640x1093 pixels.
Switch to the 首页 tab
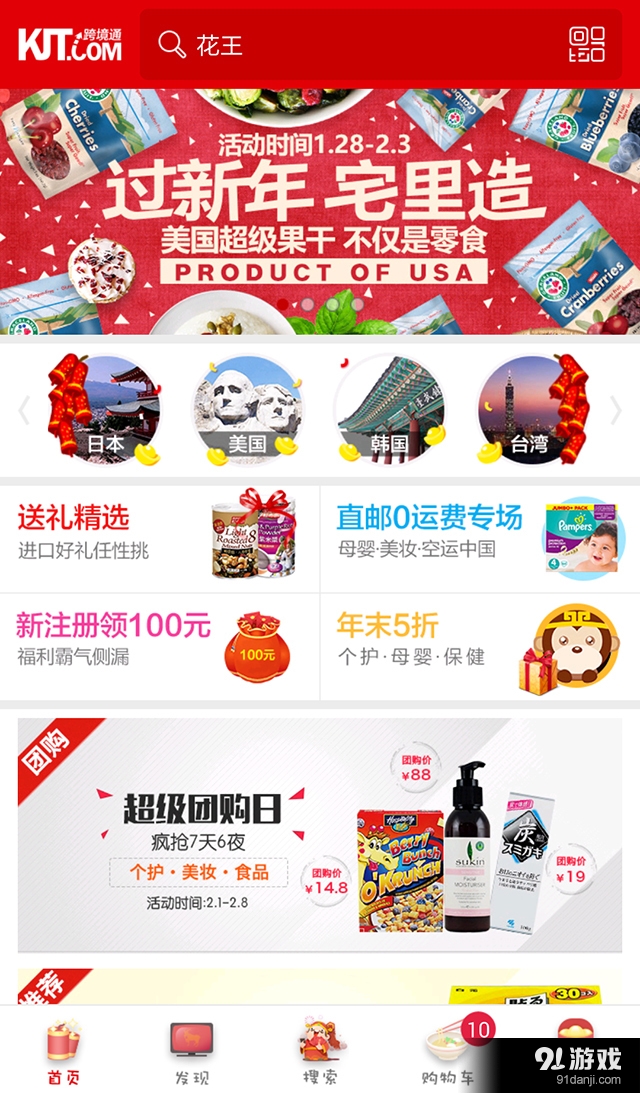click(x=63, y=1052)
